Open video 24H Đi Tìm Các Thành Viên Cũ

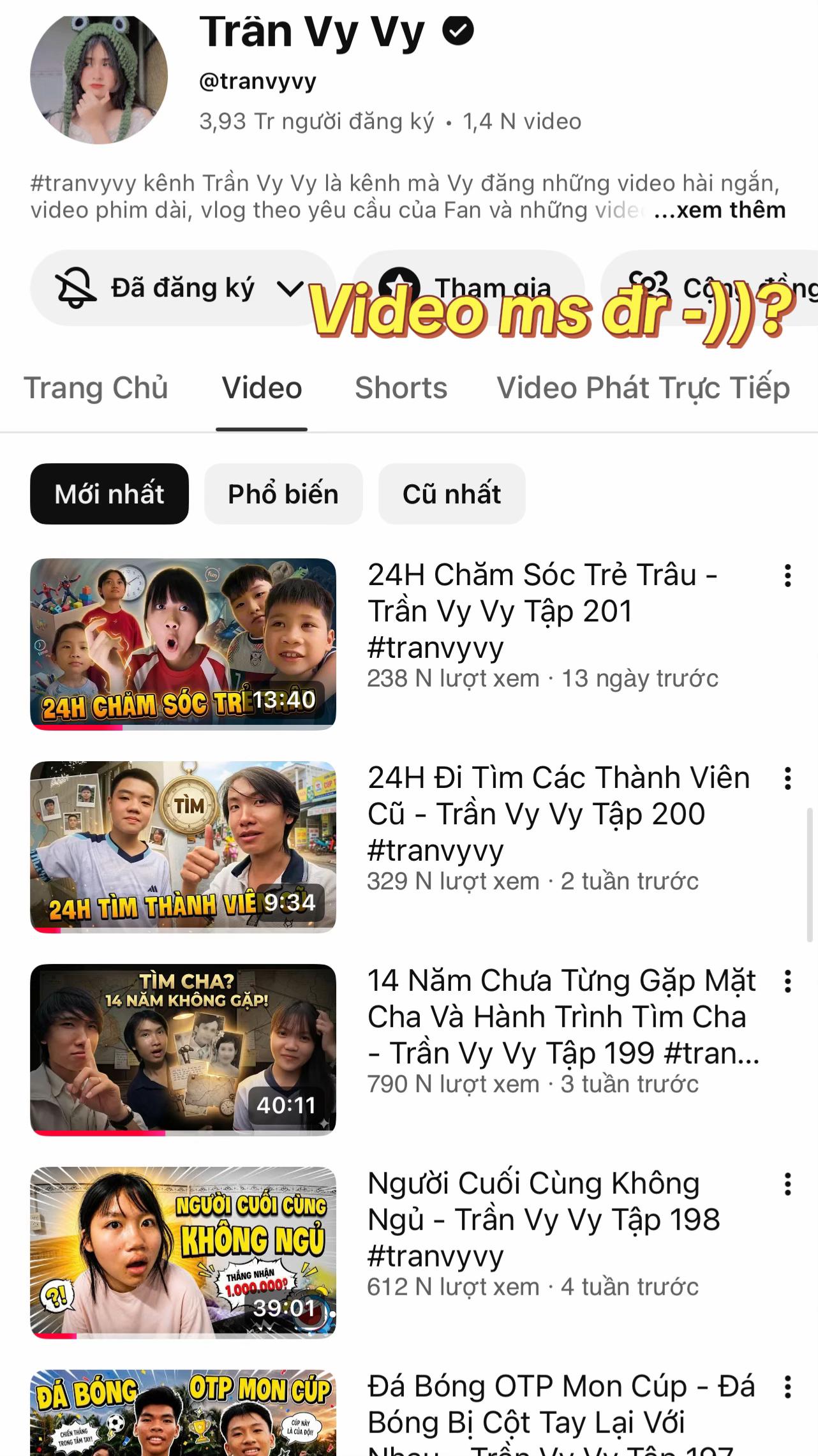[x=183, y=847]
